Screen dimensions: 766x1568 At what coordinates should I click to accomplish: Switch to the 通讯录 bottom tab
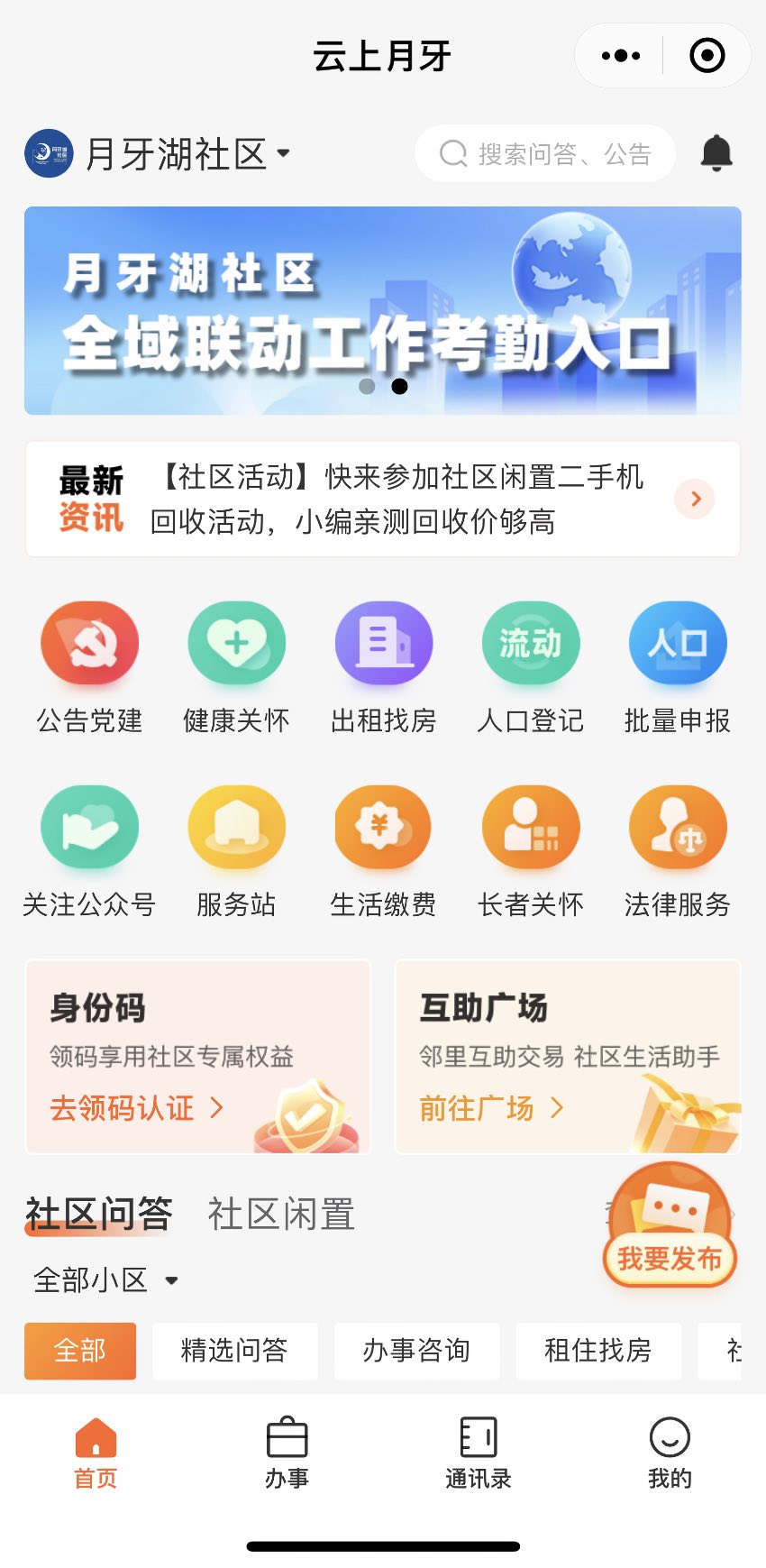[478, 1453]
